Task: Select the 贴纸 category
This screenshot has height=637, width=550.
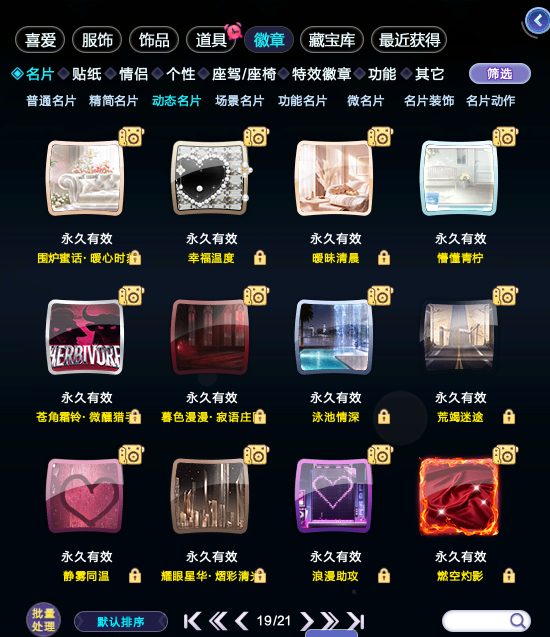Action: 87,74
